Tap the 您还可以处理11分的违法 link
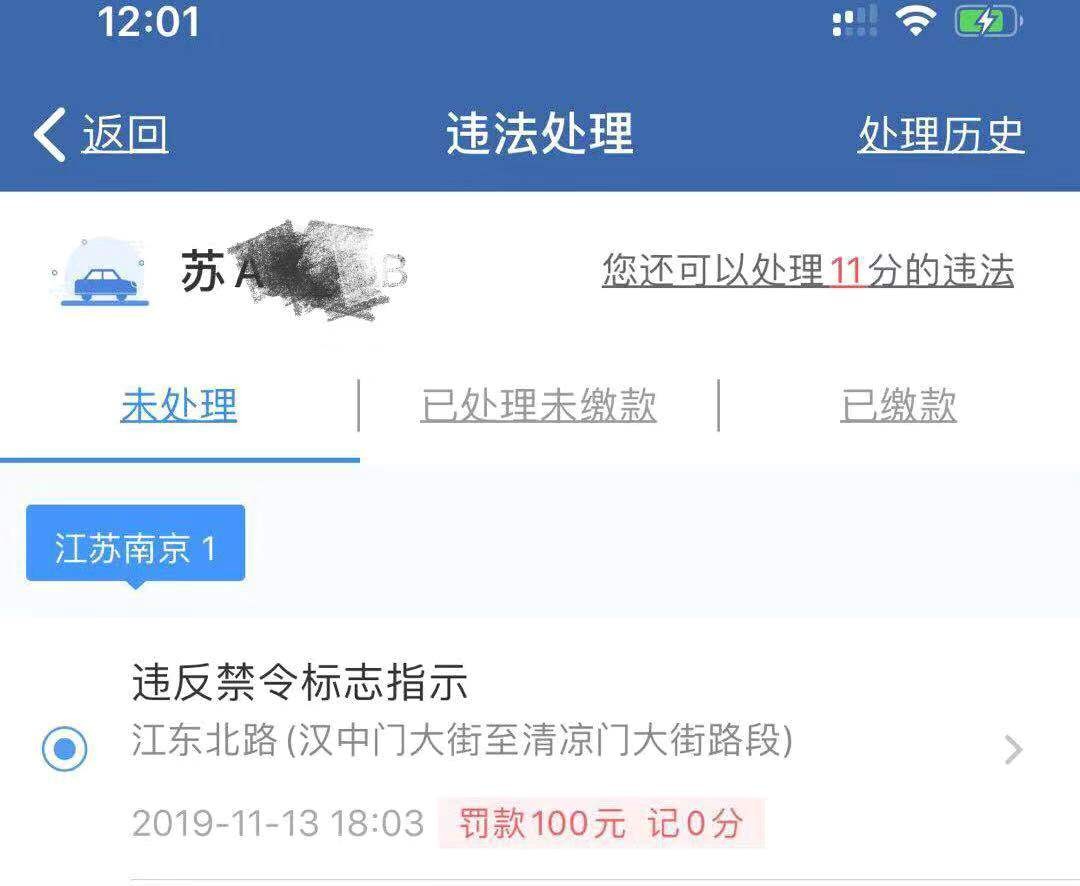This screenshot has height=886, width=1080. (x=807, y=271)
